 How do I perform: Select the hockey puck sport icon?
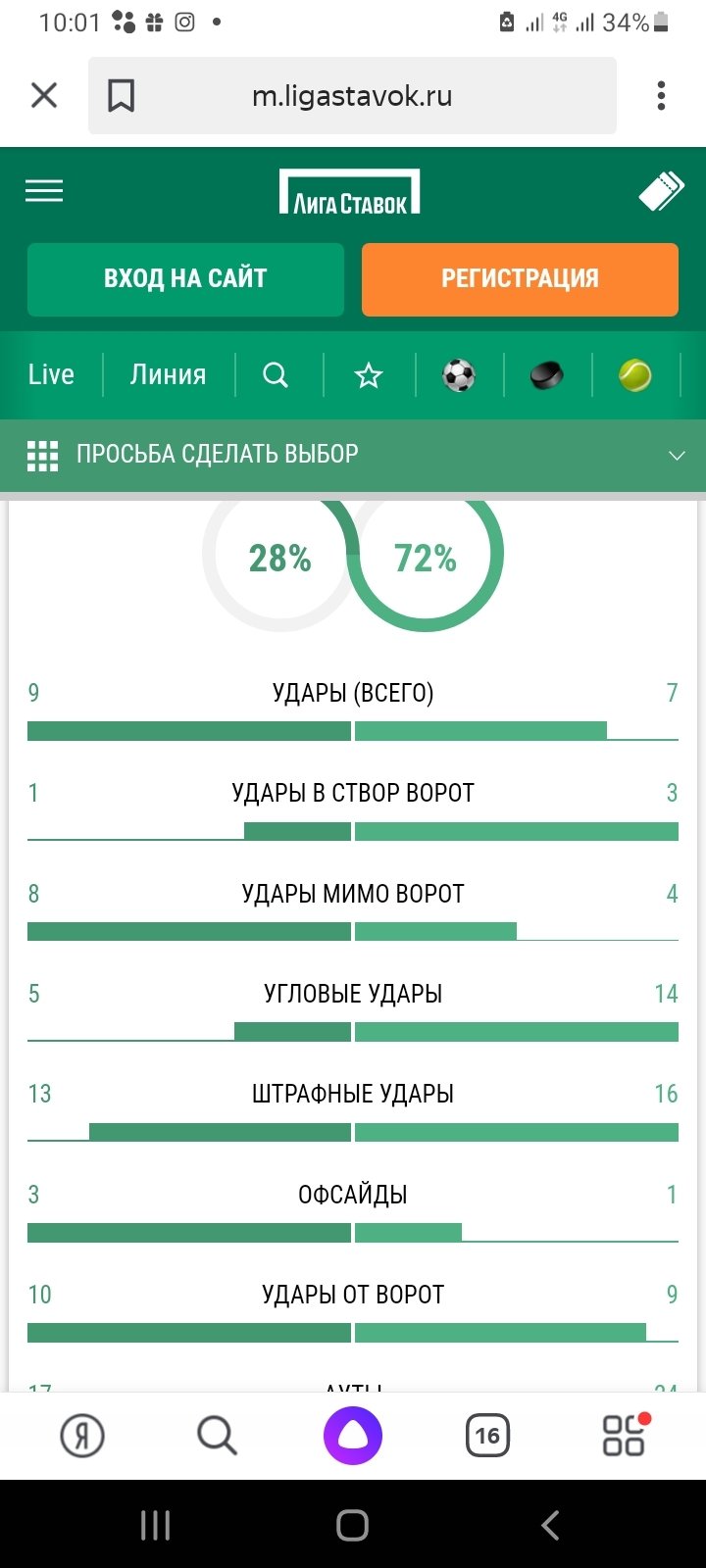[x=547, y=374]
